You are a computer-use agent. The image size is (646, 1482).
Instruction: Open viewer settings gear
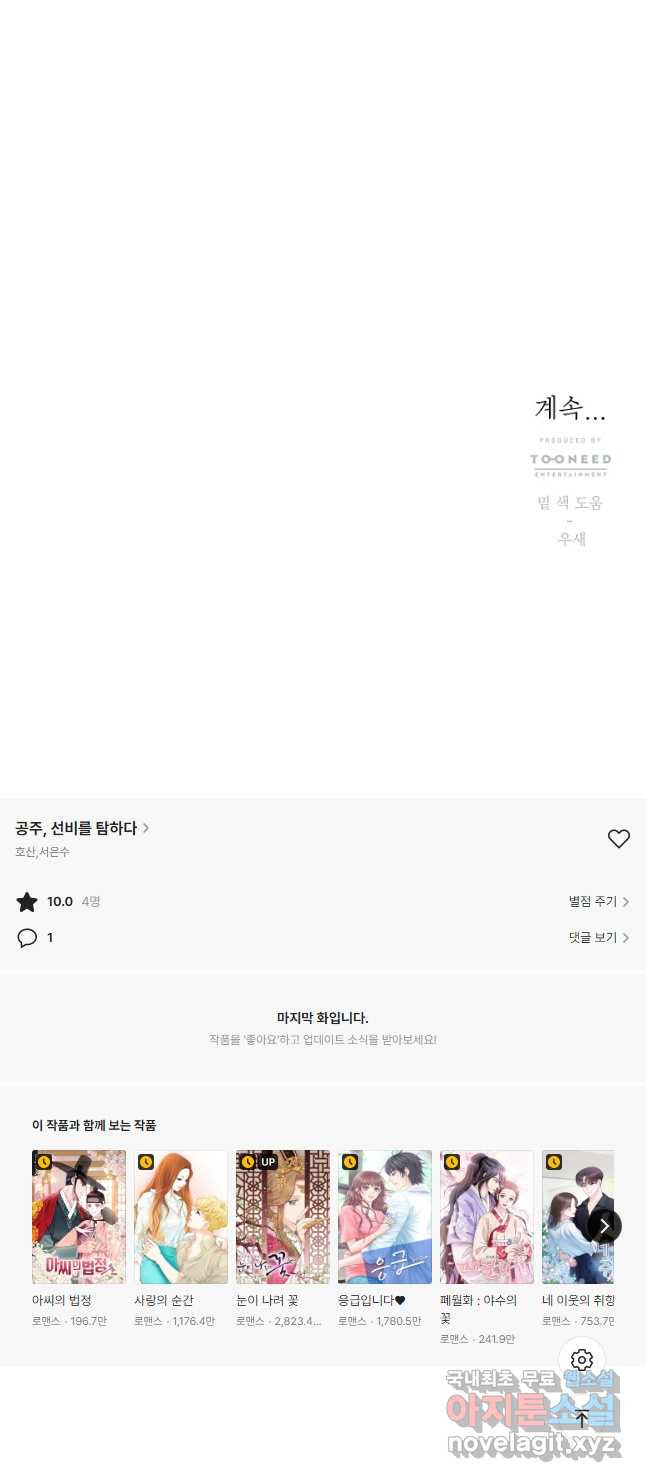click(x=582, y=1360)
